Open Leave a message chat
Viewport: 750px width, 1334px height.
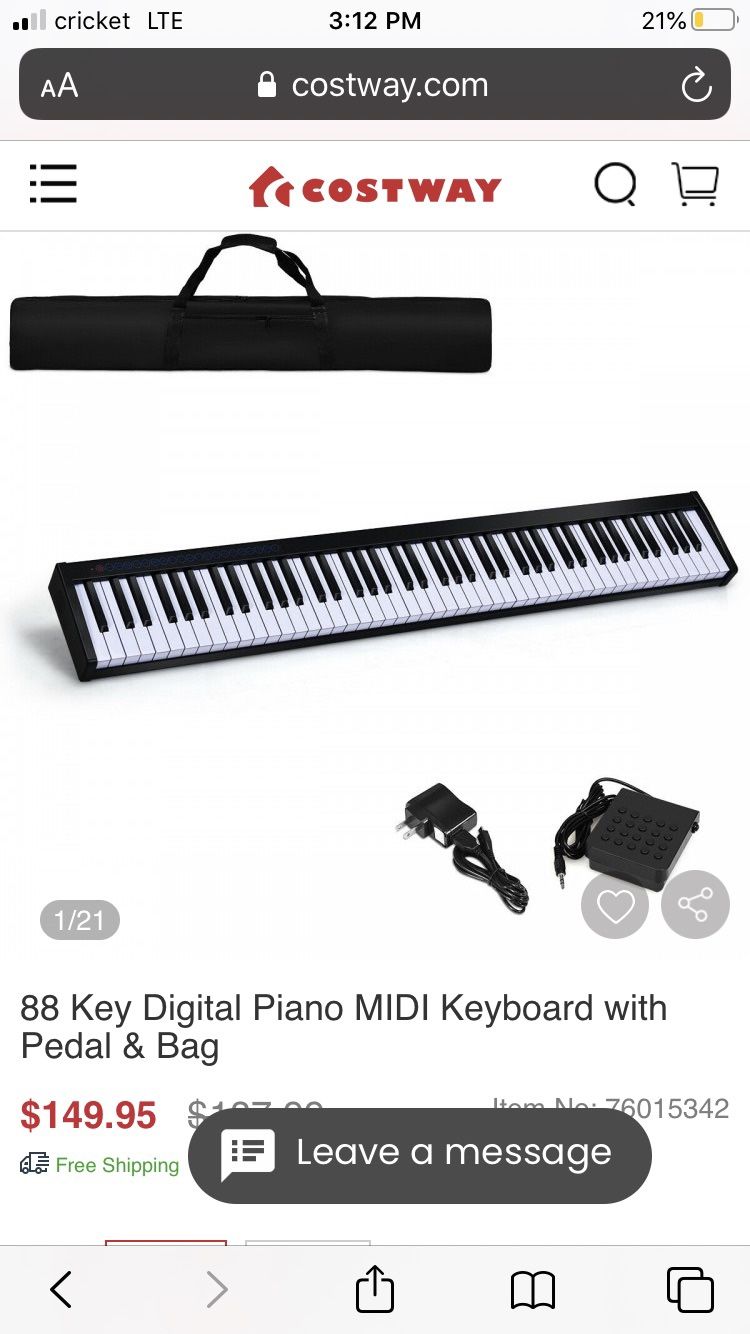[x=420, y=1154]
